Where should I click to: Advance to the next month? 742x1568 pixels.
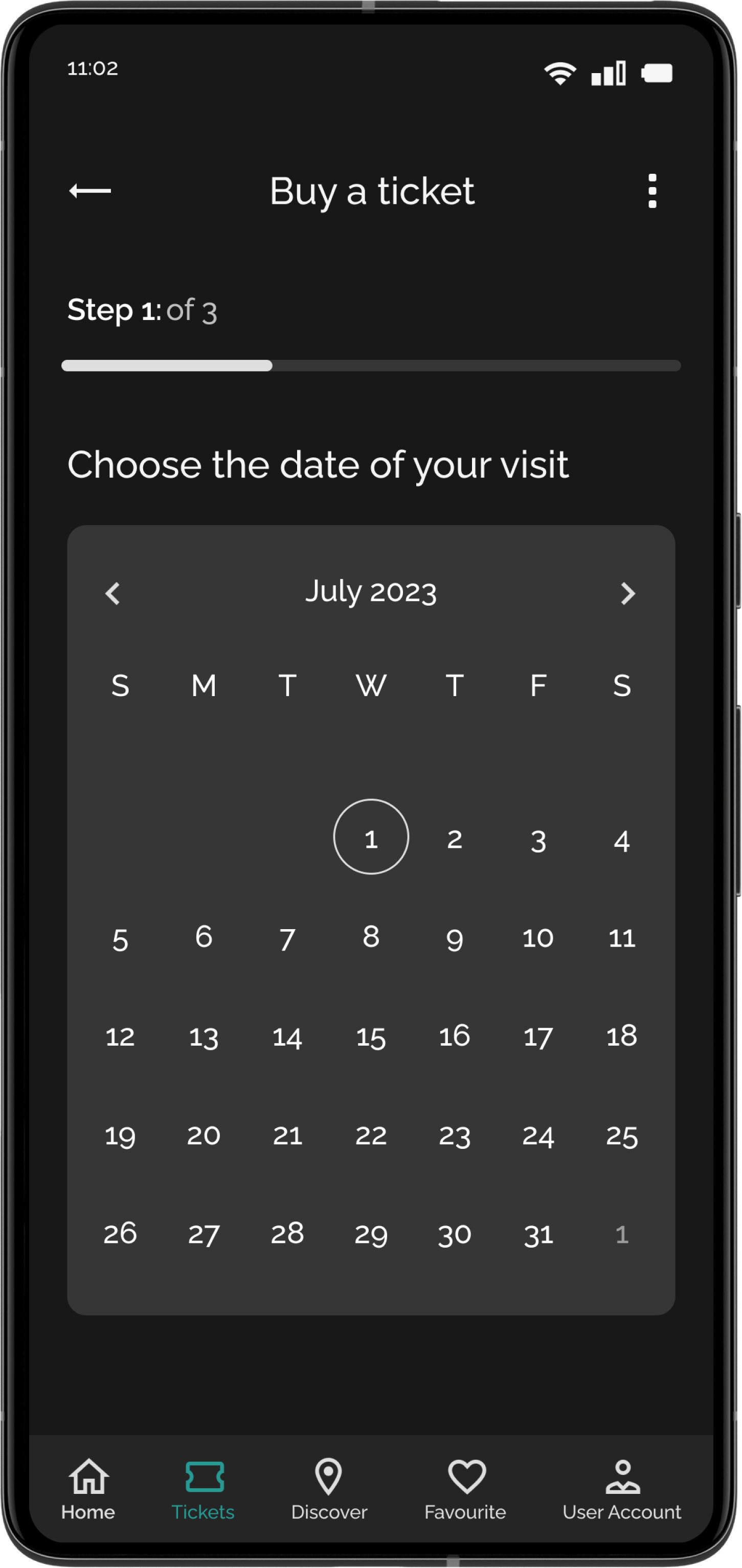pyautogui.click(x=627, y=593)
